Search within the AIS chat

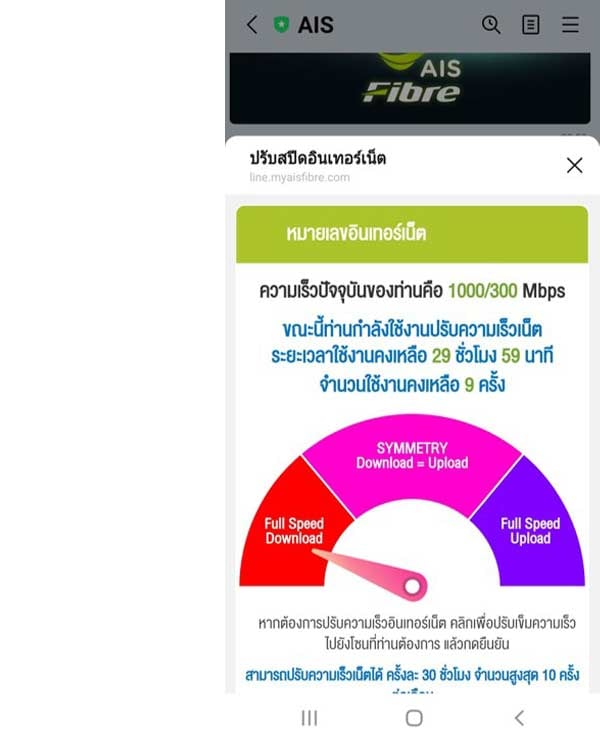(491, 25)
